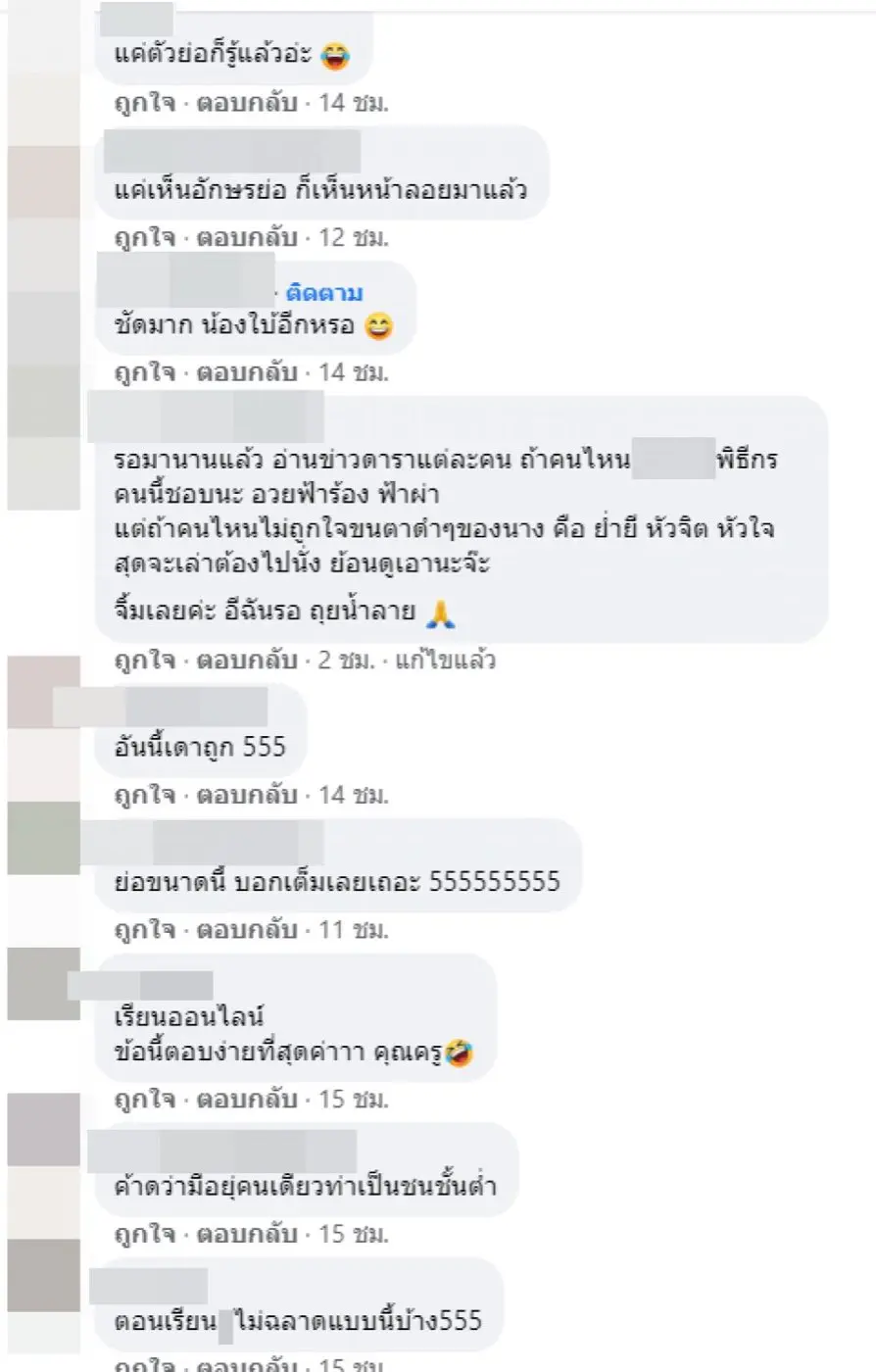Like the comment "ชัดมาก น้องใบ้อีกหรอ"

click(x=143, y=373)
